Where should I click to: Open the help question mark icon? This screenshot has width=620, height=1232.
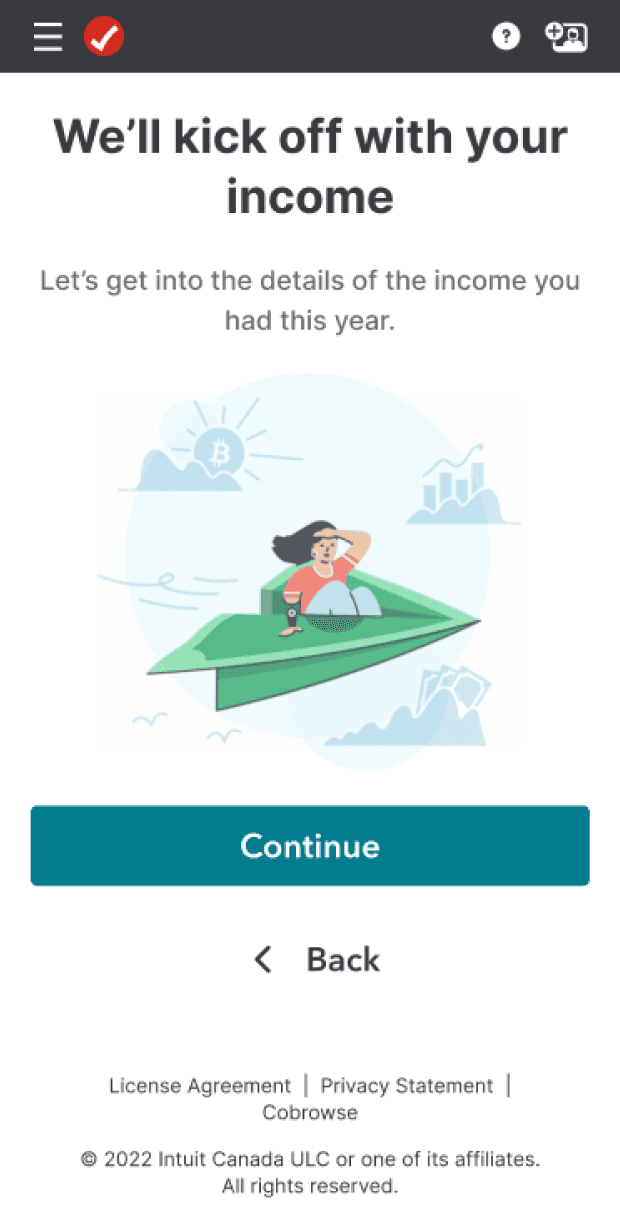506,37
